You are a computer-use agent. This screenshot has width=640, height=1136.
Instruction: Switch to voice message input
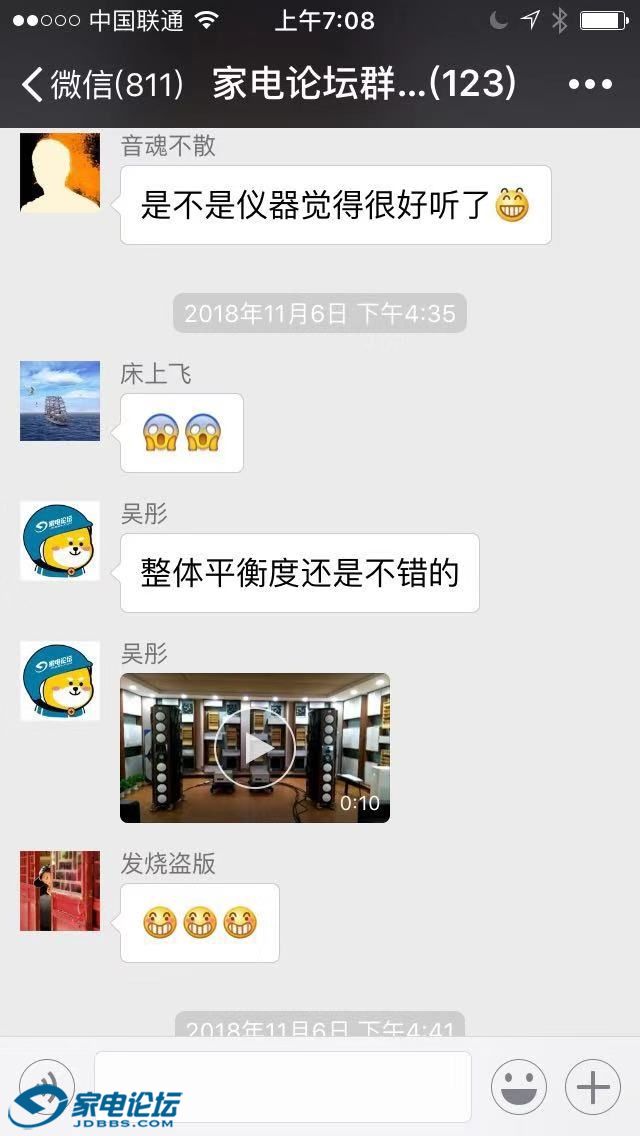coord(46,1087)
